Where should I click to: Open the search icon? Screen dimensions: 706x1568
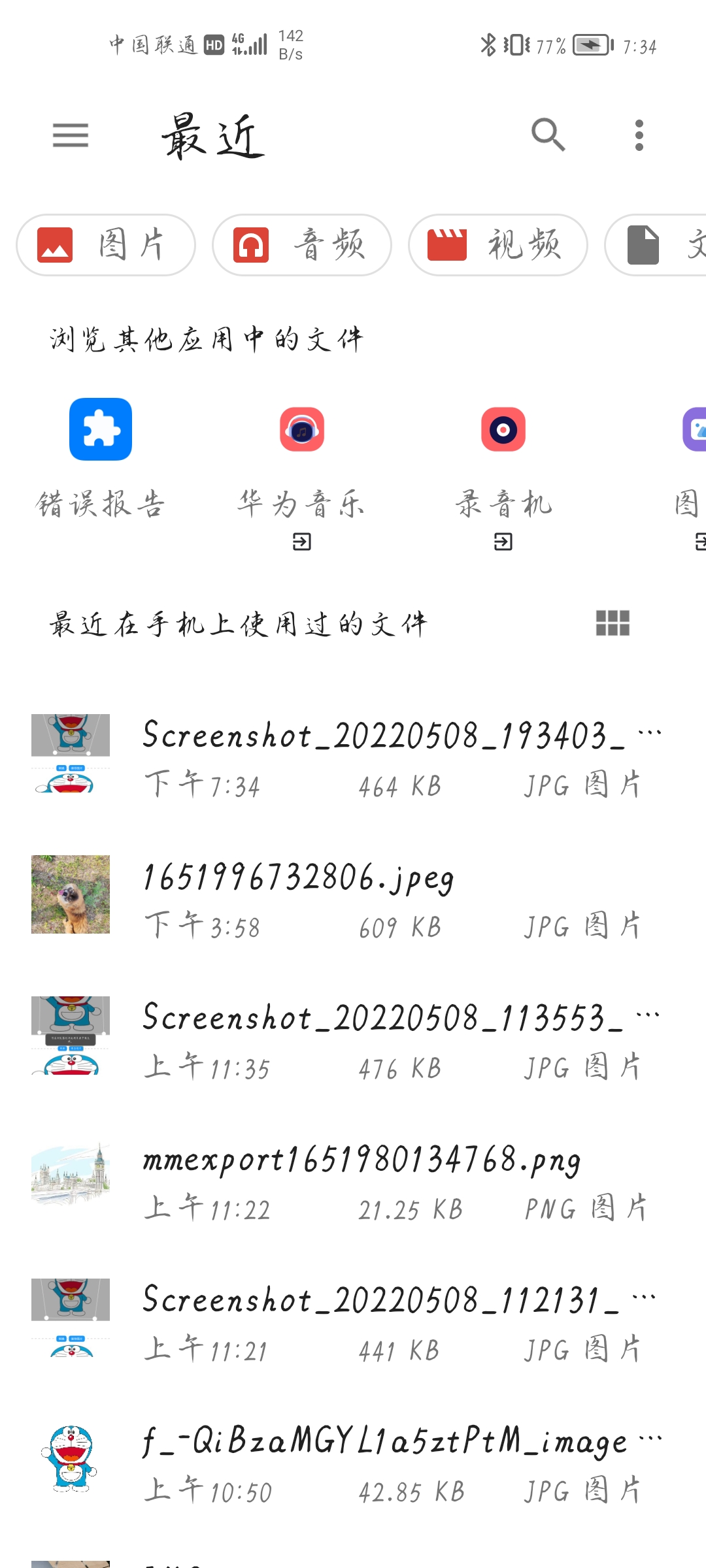point(548,135)
